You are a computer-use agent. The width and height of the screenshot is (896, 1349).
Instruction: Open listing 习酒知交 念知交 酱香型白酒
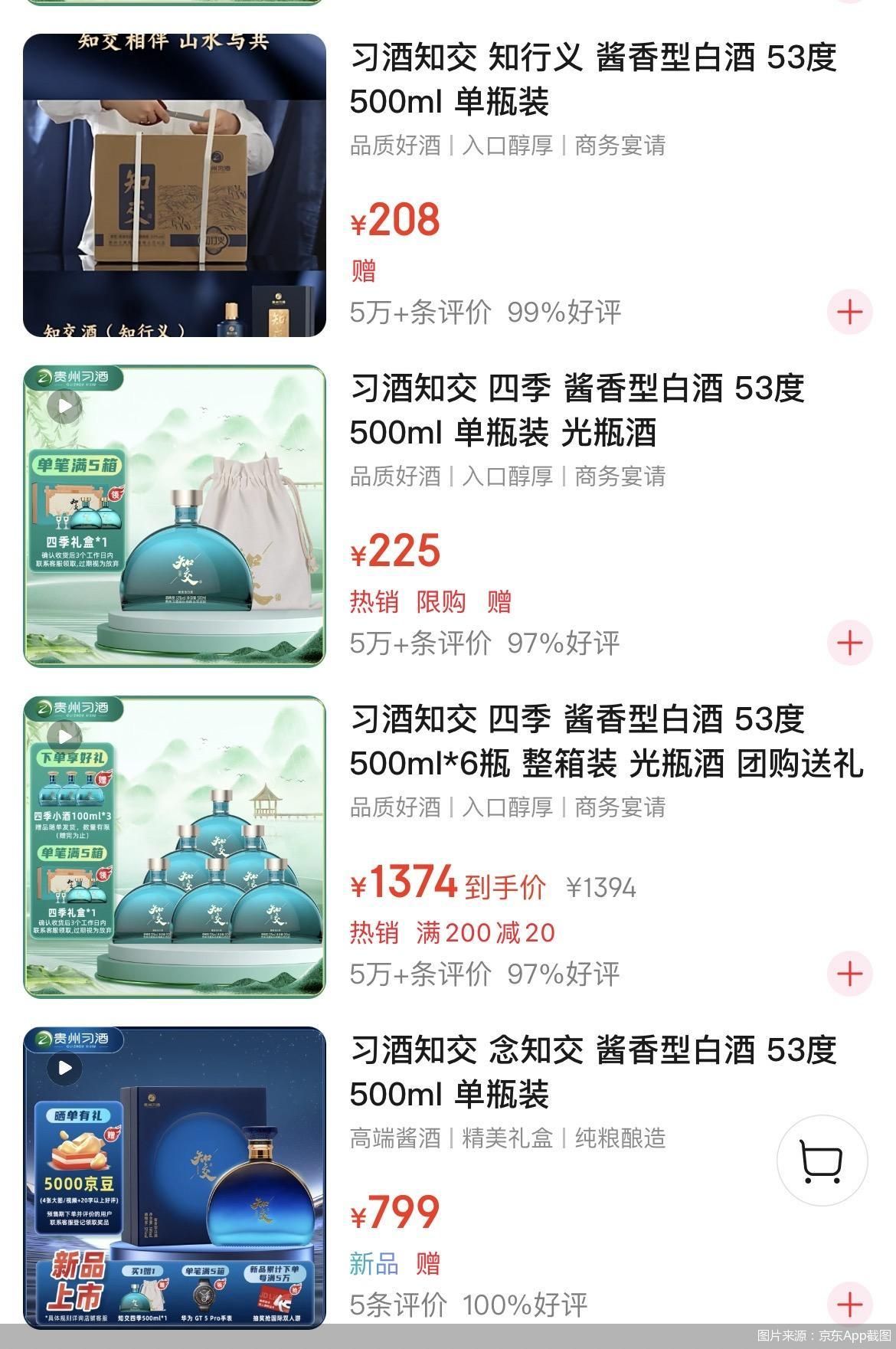pyautogui.click(x=594, y=1072)
